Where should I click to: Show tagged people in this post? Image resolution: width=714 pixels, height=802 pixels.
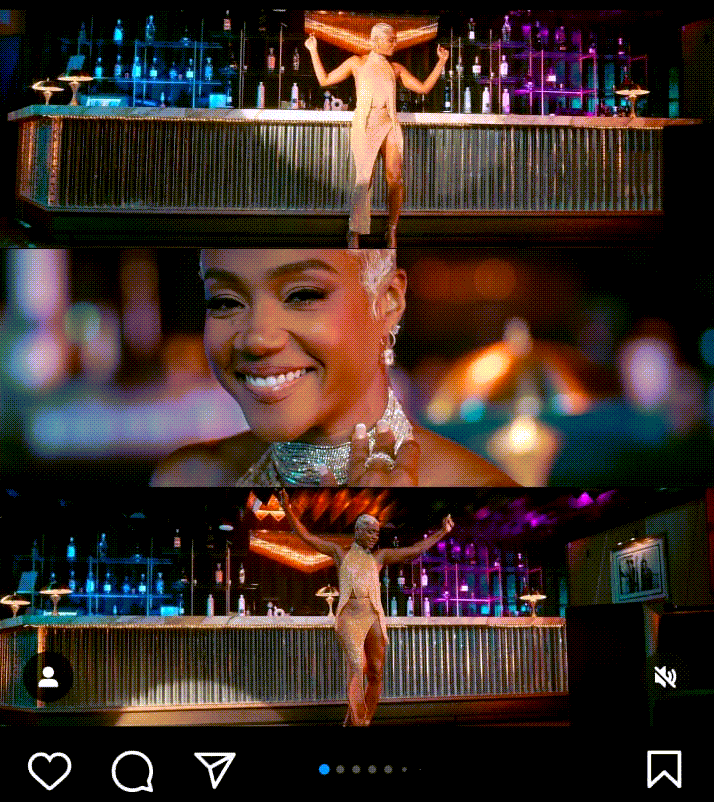48,677
